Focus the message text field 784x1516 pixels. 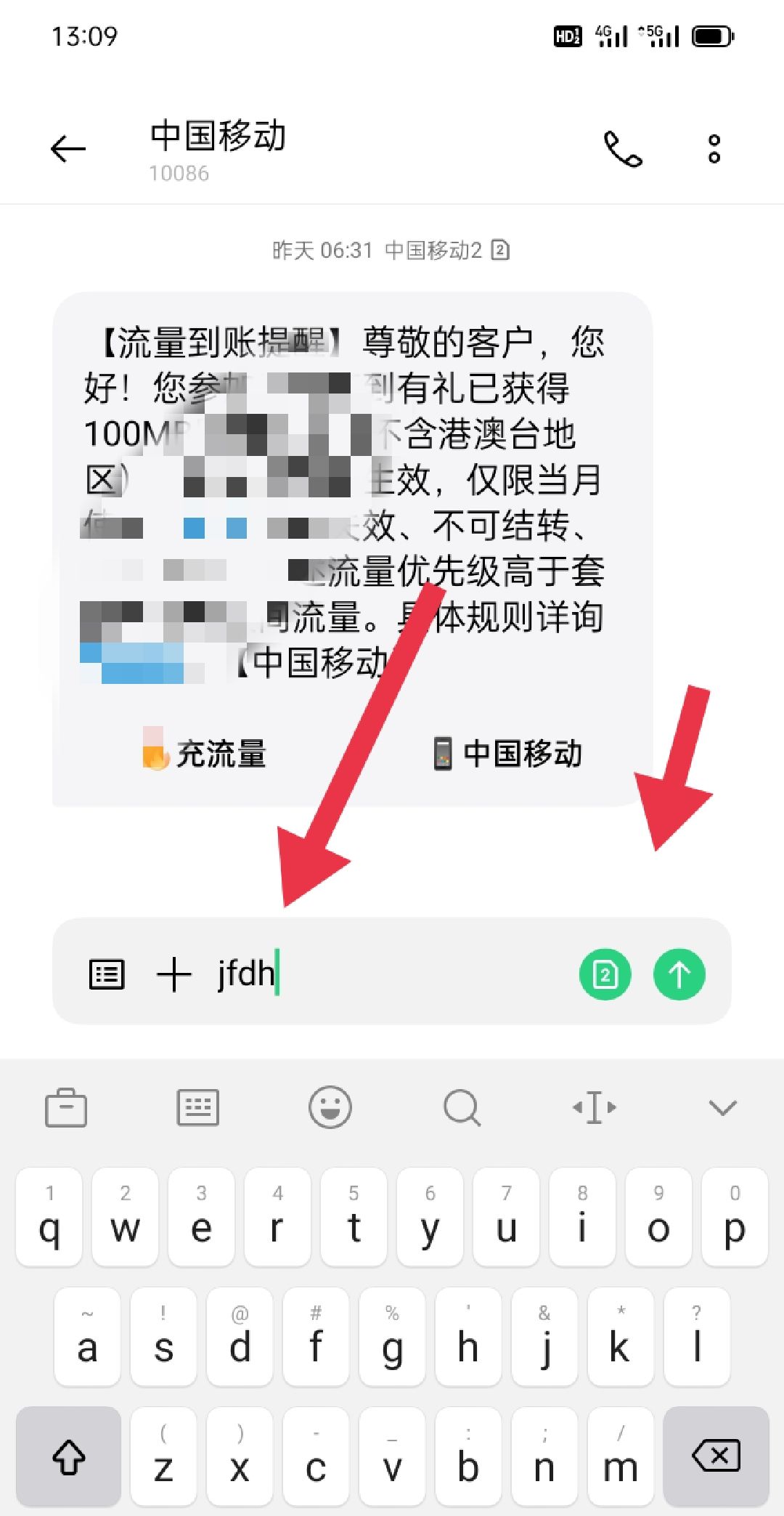pos(407,974)
